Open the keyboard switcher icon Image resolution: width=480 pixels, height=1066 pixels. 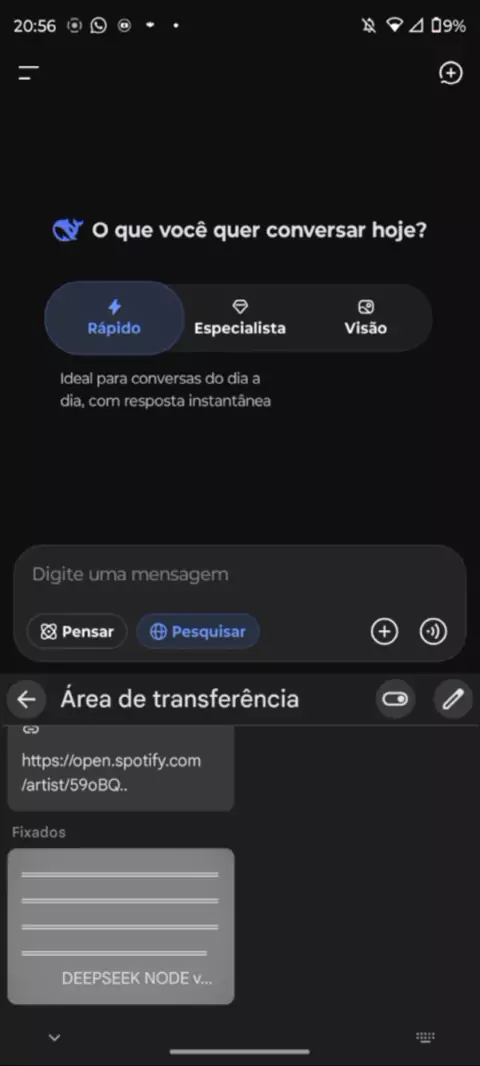click(426, 1037)
